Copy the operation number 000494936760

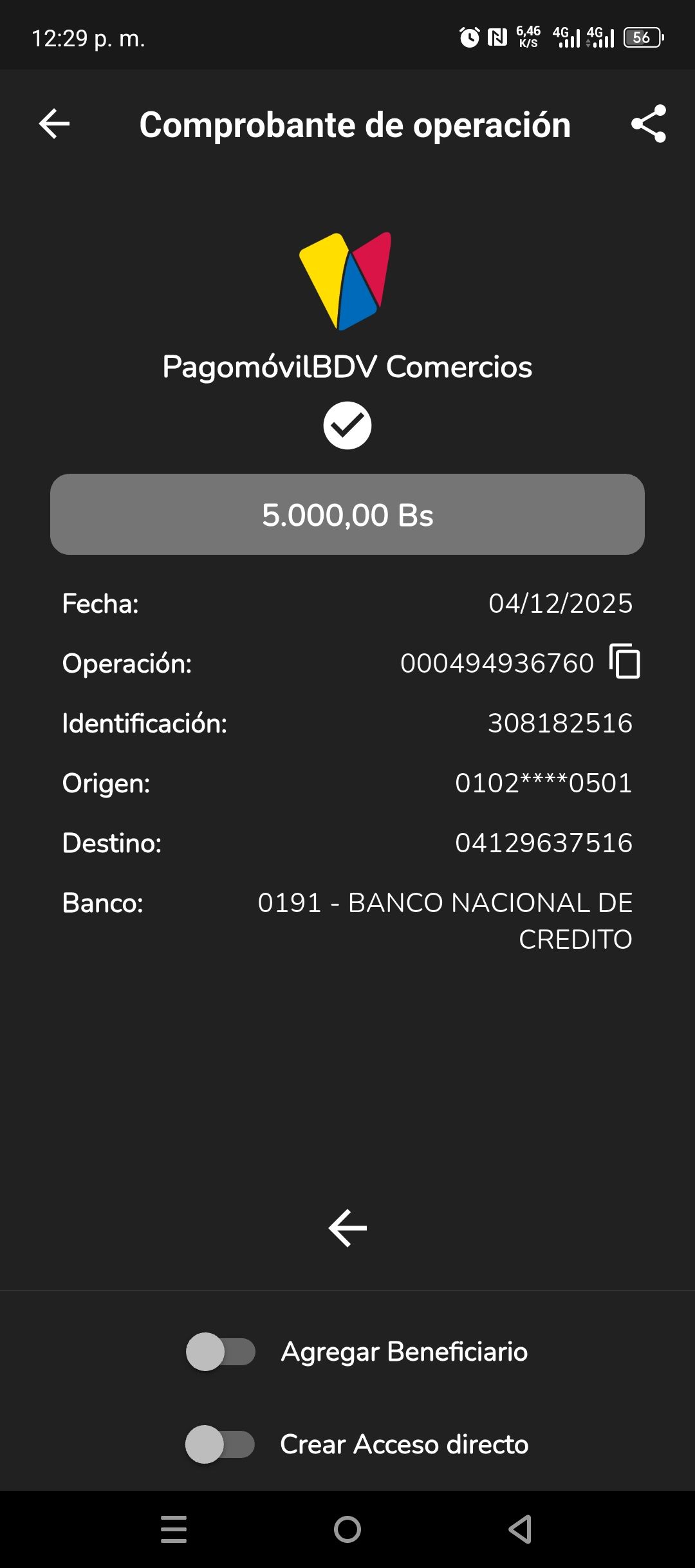pyautogui.click(x=625, y=661)
